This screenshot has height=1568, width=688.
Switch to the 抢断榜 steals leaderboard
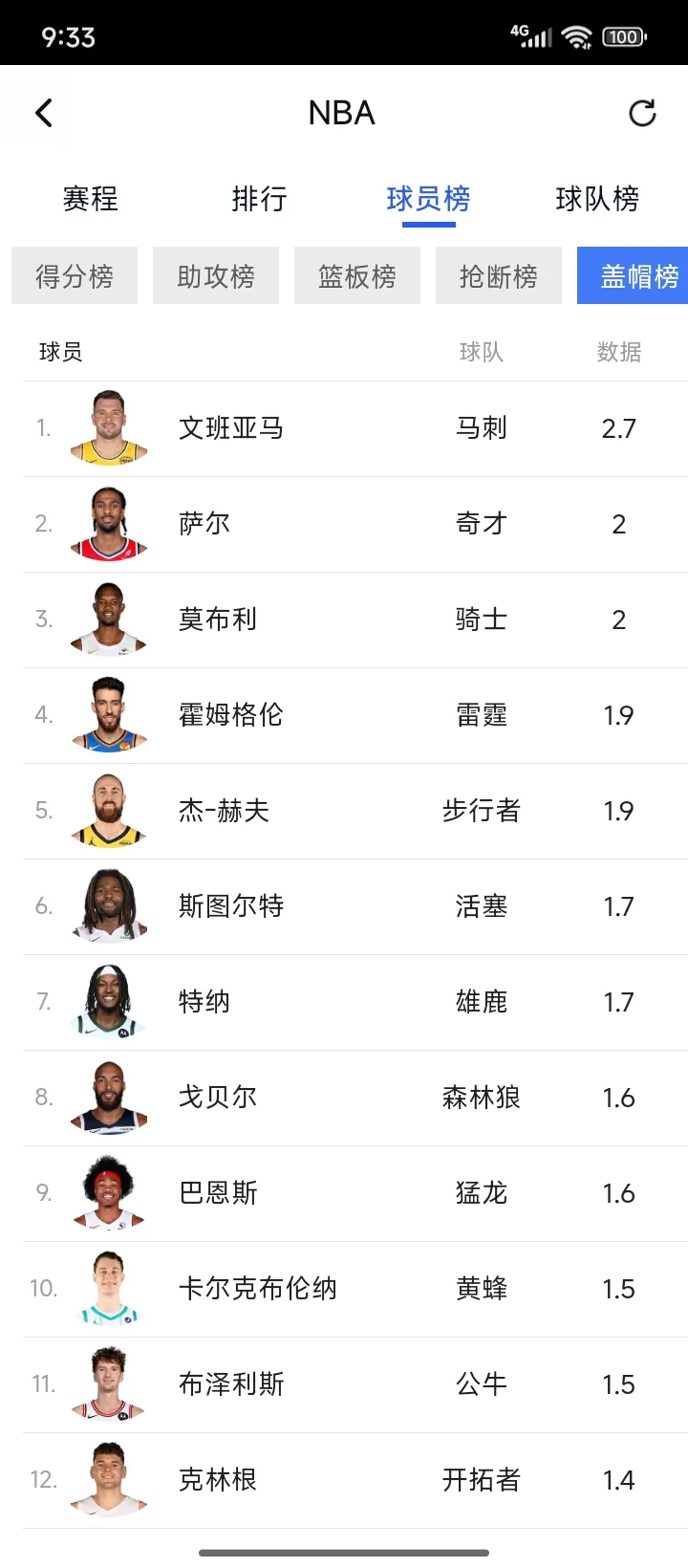tap(498, 275)
